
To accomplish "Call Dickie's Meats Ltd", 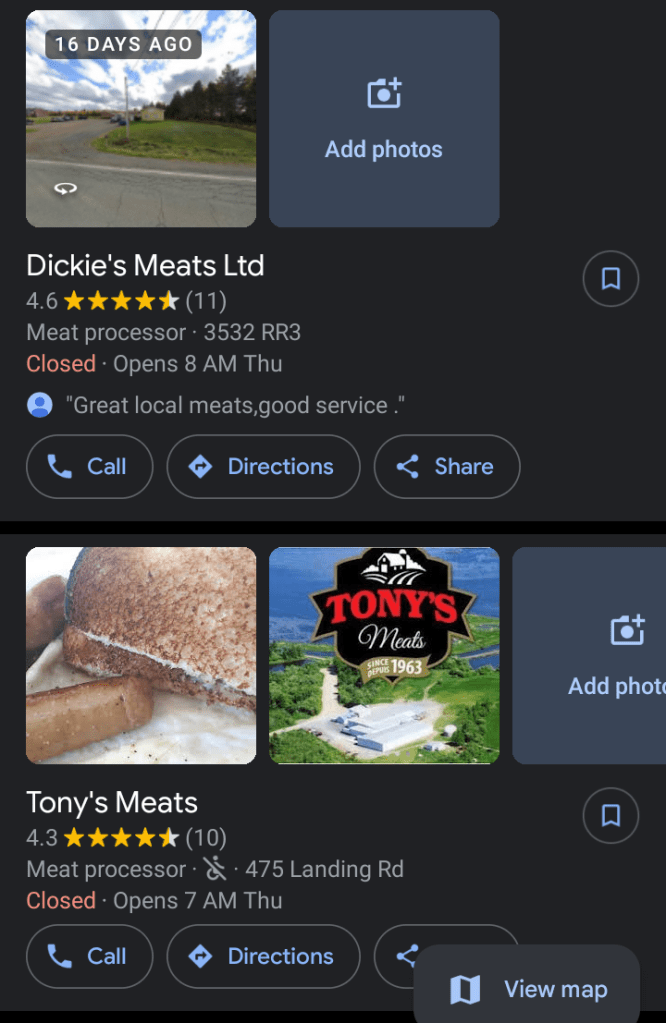I will click(89, 466).
